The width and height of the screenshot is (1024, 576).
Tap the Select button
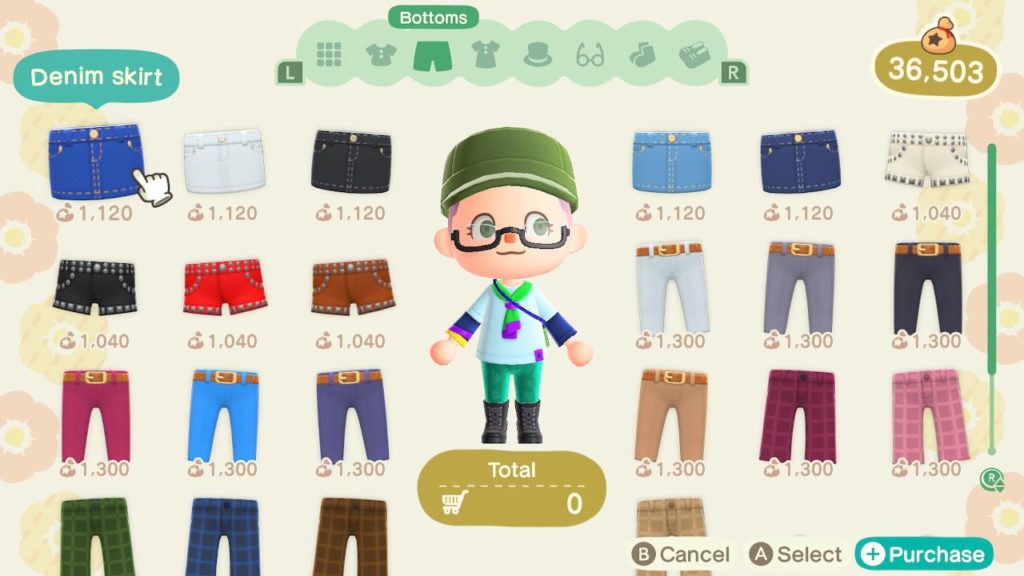pyautogui.click(x=797, y=554)
